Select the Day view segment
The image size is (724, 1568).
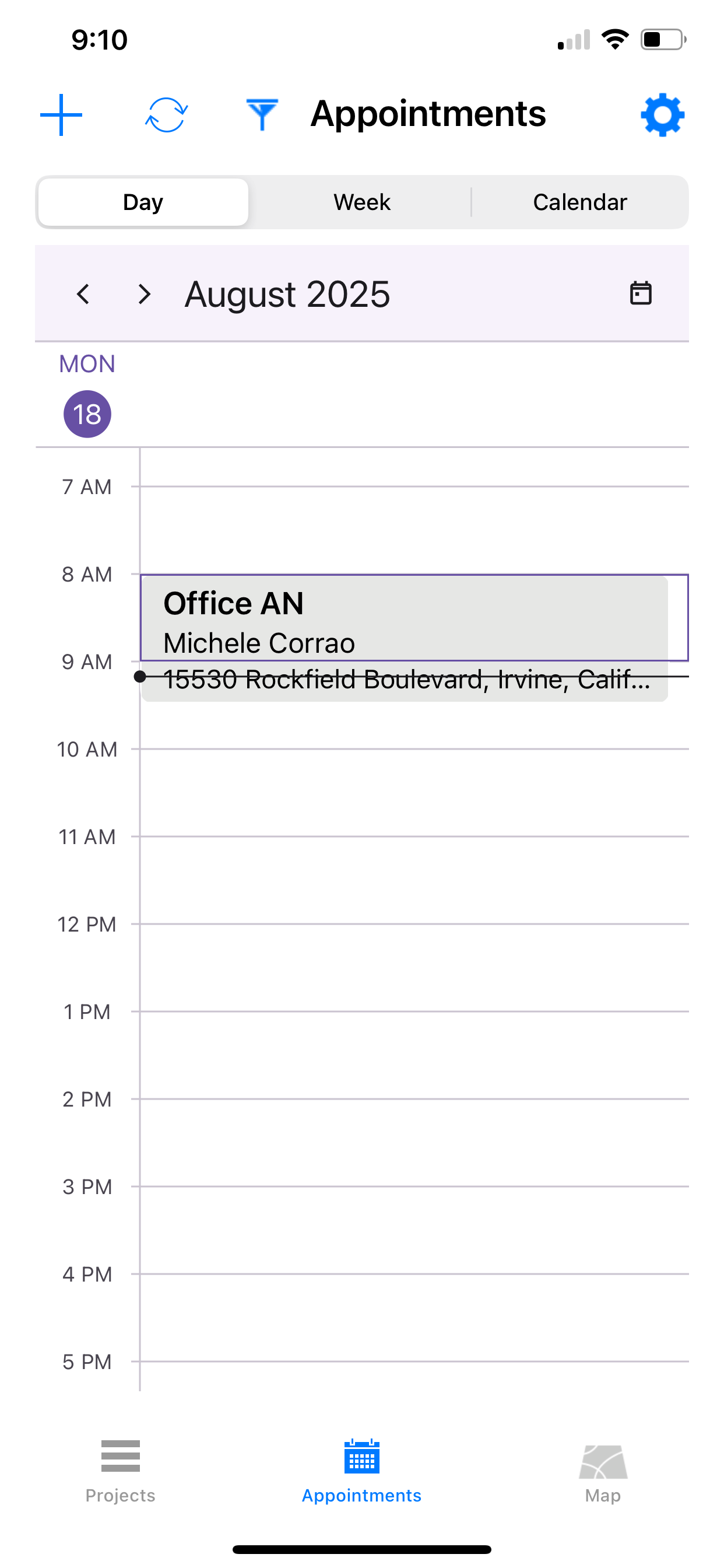(143, 202)
